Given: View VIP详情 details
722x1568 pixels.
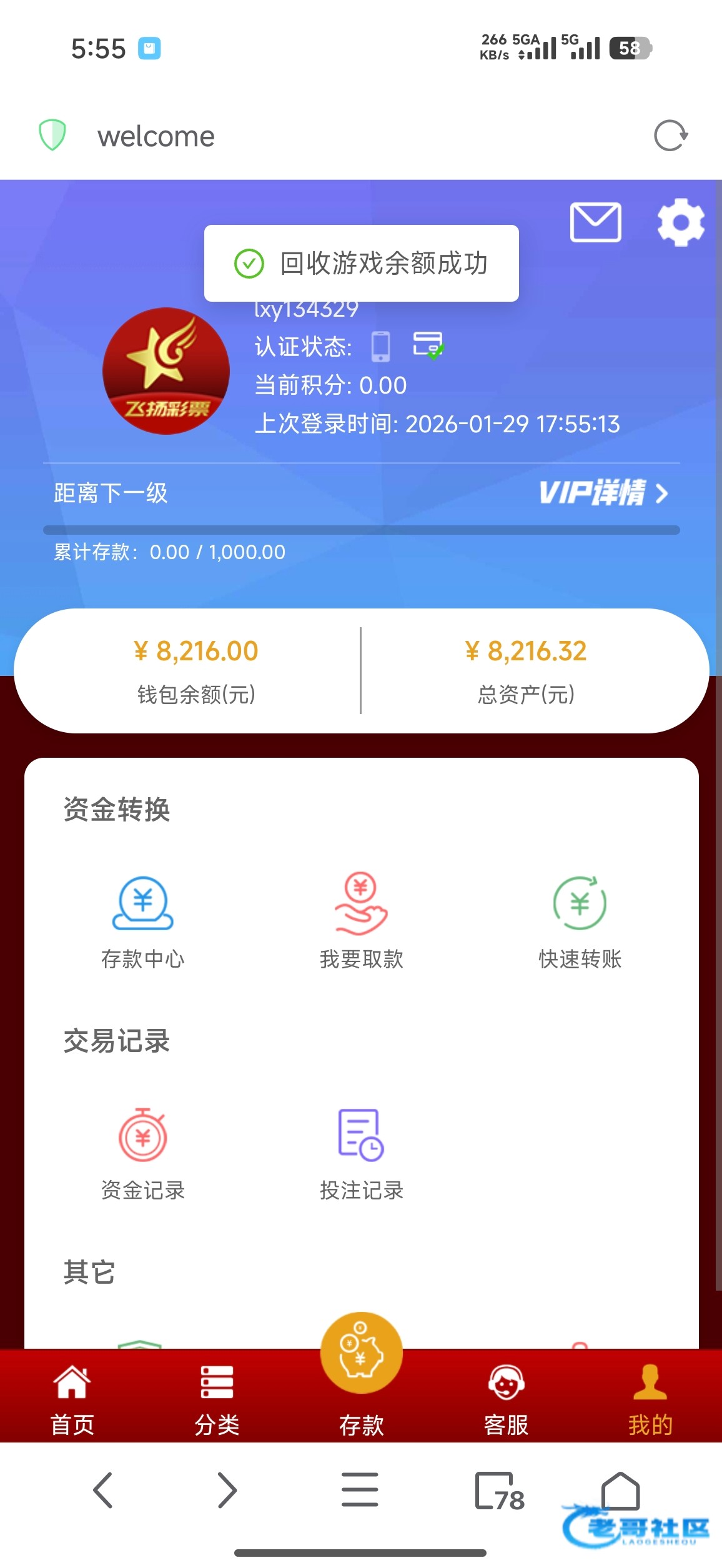Looking at the screenshot, I should pos(603,493).
